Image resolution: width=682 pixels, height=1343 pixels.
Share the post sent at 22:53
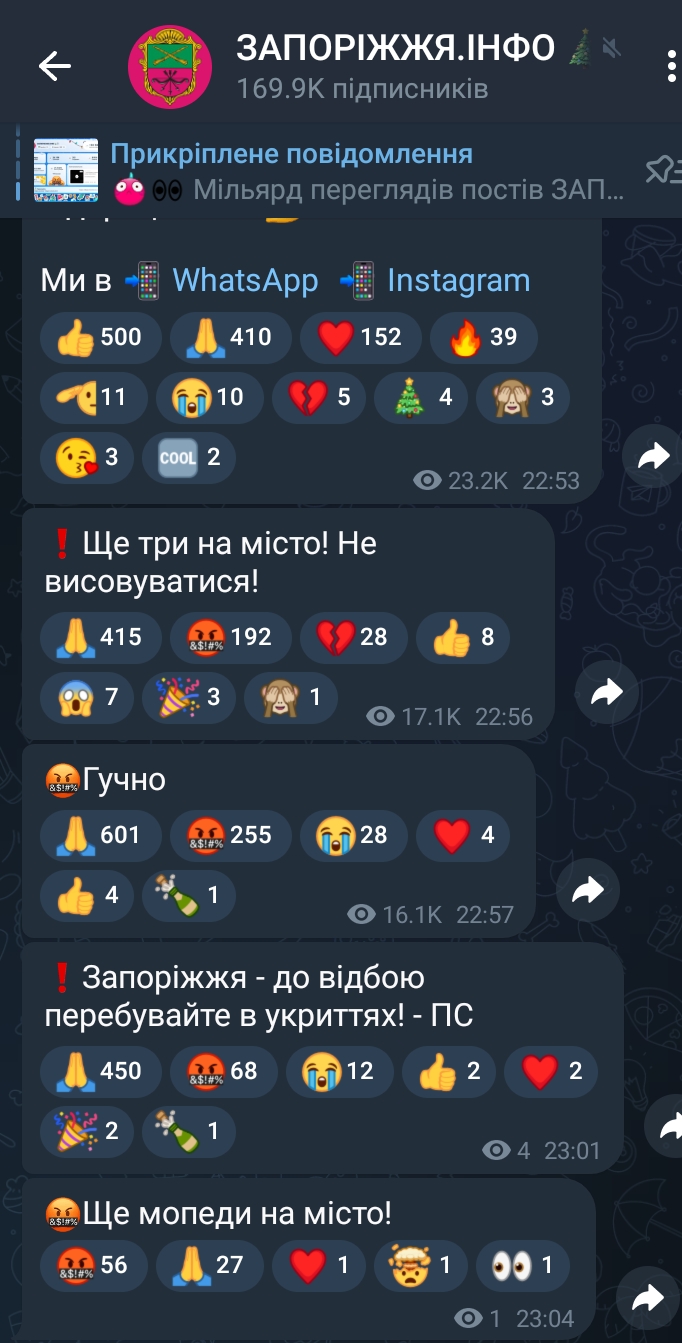(x=652, y=457)
